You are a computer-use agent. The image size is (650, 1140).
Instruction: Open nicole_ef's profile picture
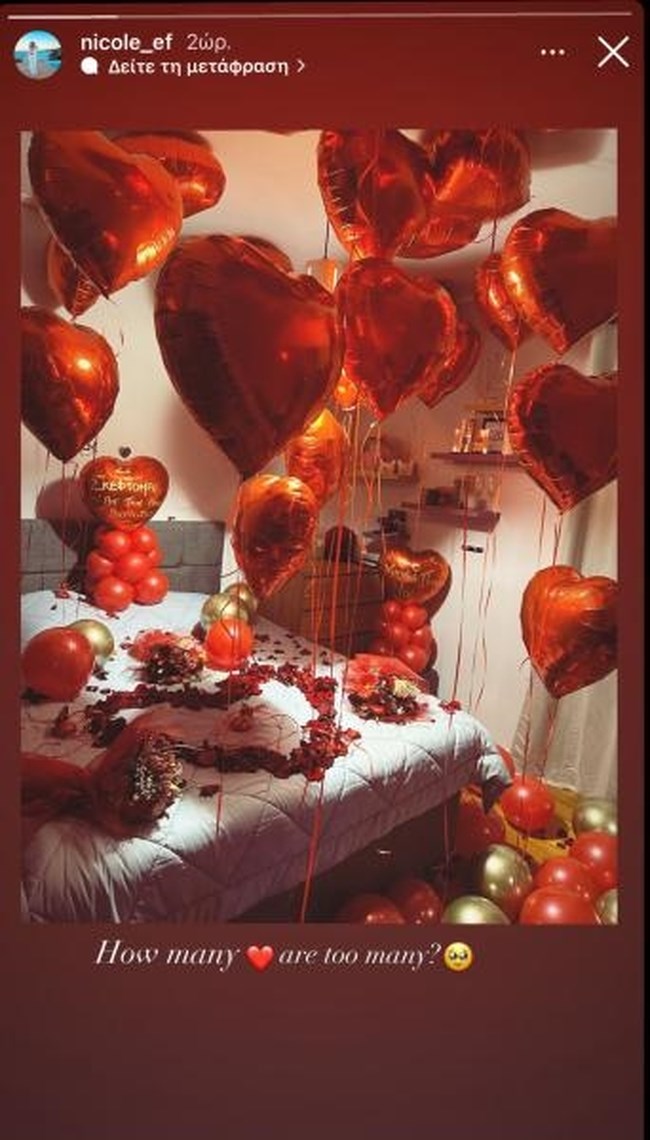click(x=38, y=54)
